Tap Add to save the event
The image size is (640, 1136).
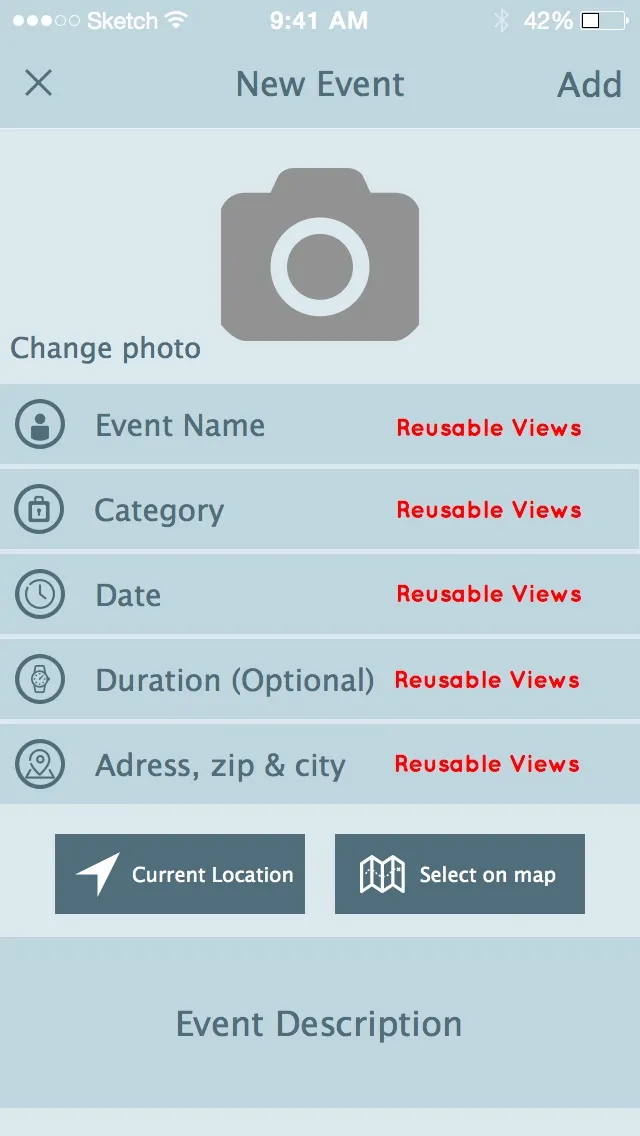(x=589, y=85)
